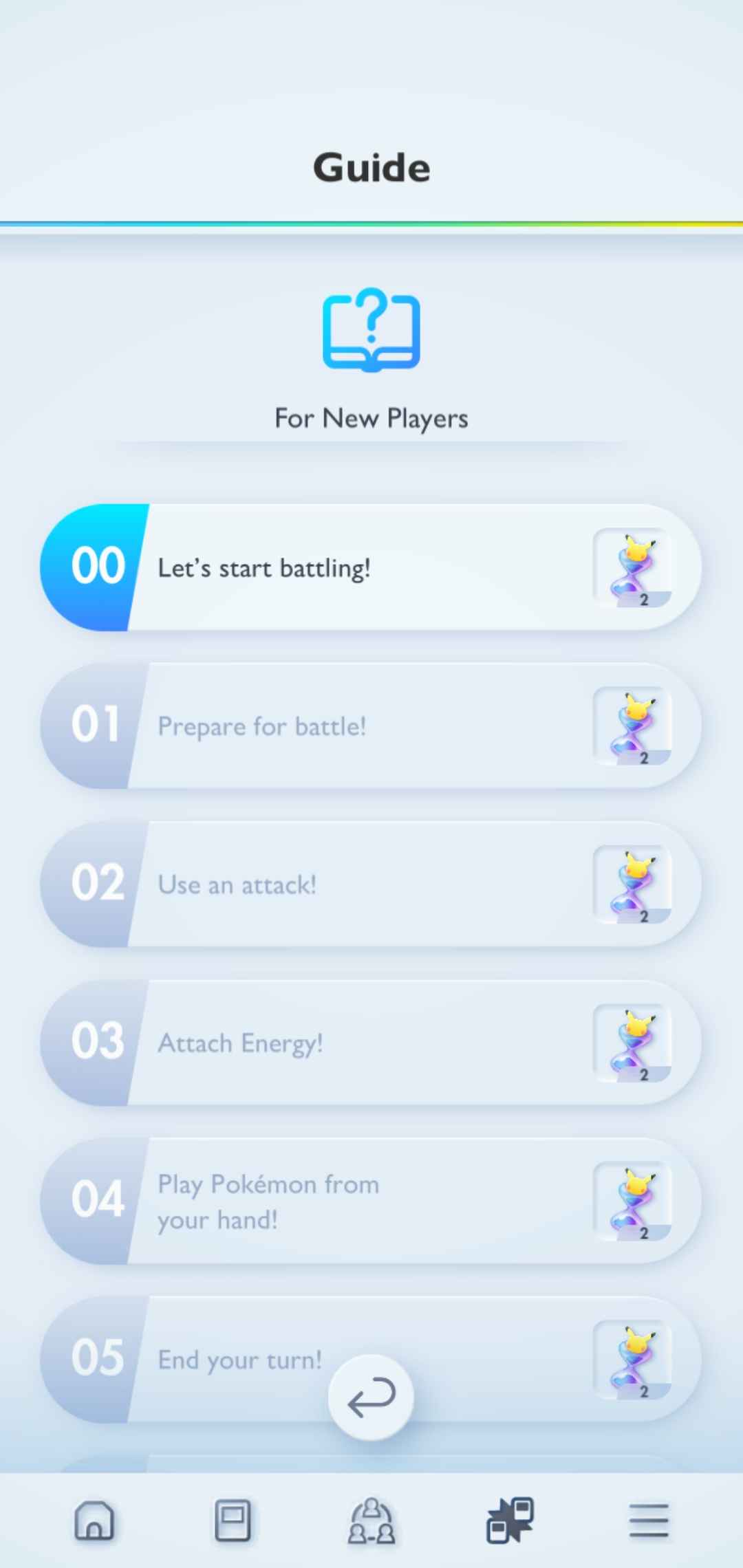Open guide 03 Attach Energy!
743x1568 pixels.
pos(370,1043)
